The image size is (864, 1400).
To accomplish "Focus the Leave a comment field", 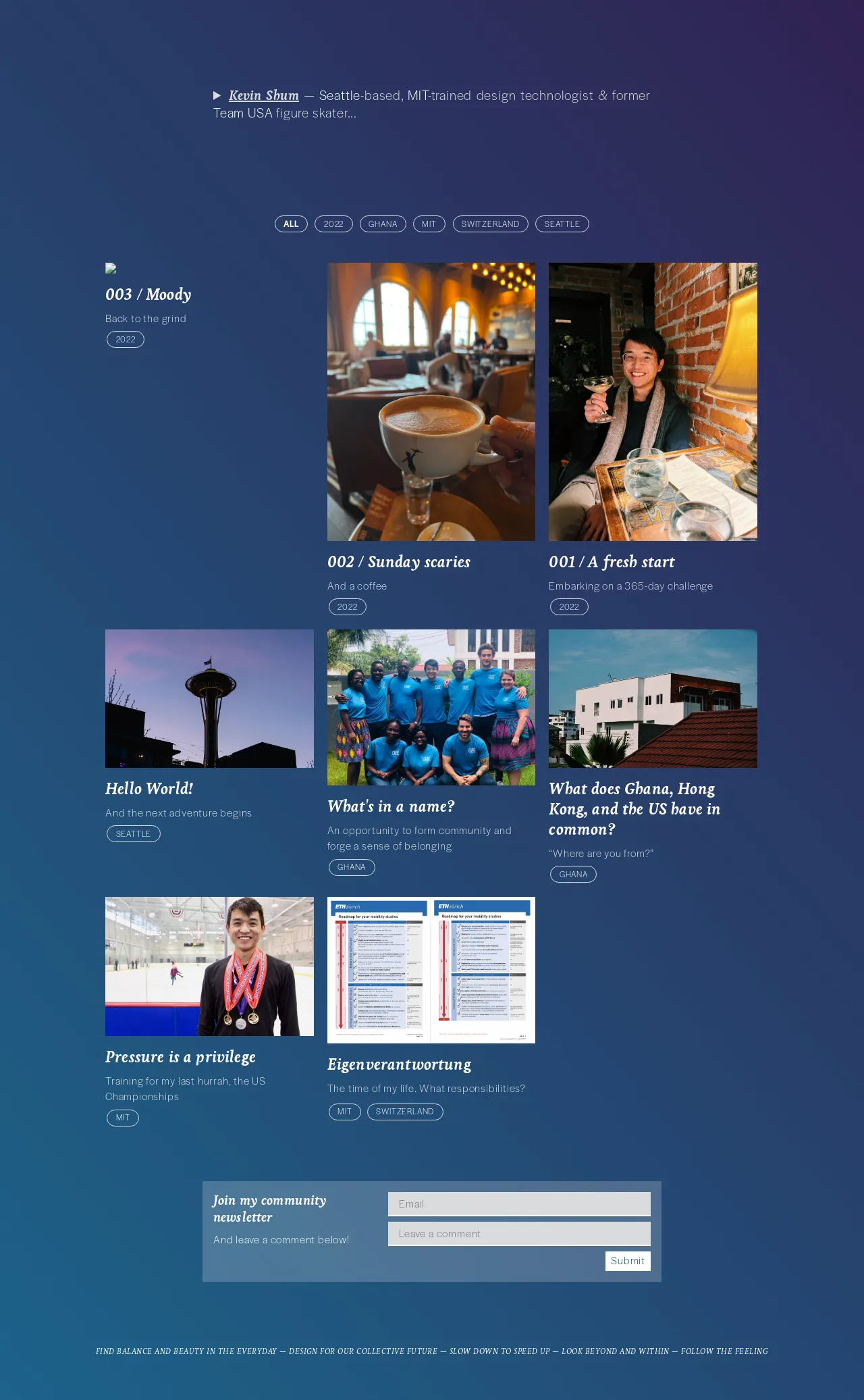I will tap(519, 1234).
